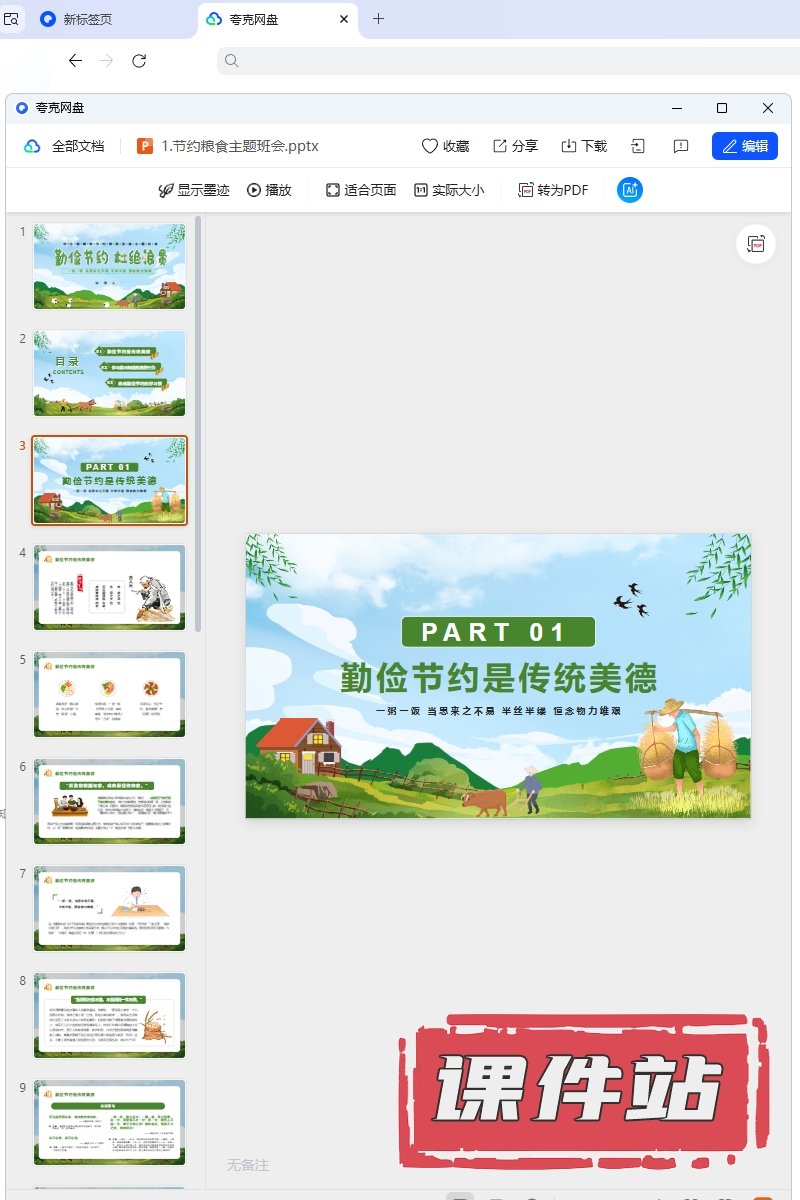The image size is (800, 1200).
Task: Start the slideshow with 播放
Action: pyautogui.click(x=269, y=190)
